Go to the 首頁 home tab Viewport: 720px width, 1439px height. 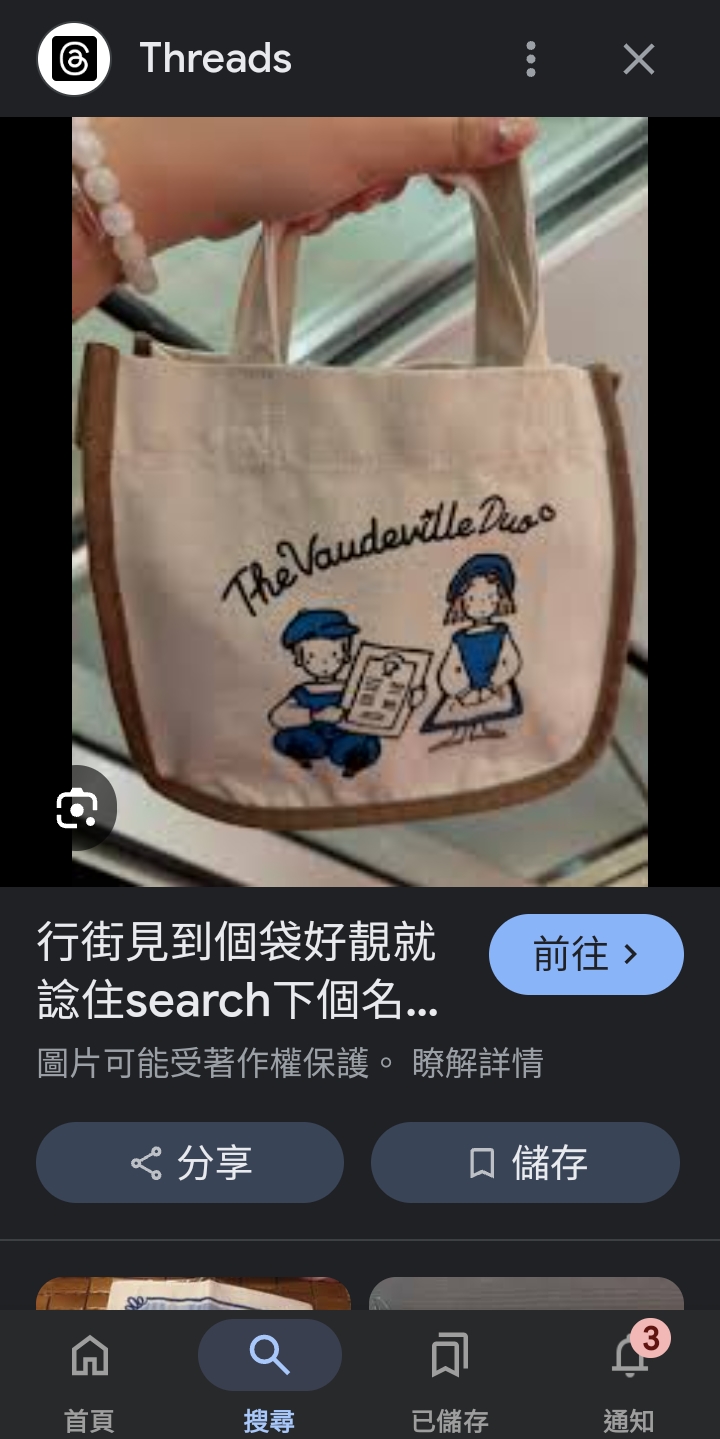(x=90, y=1375)
